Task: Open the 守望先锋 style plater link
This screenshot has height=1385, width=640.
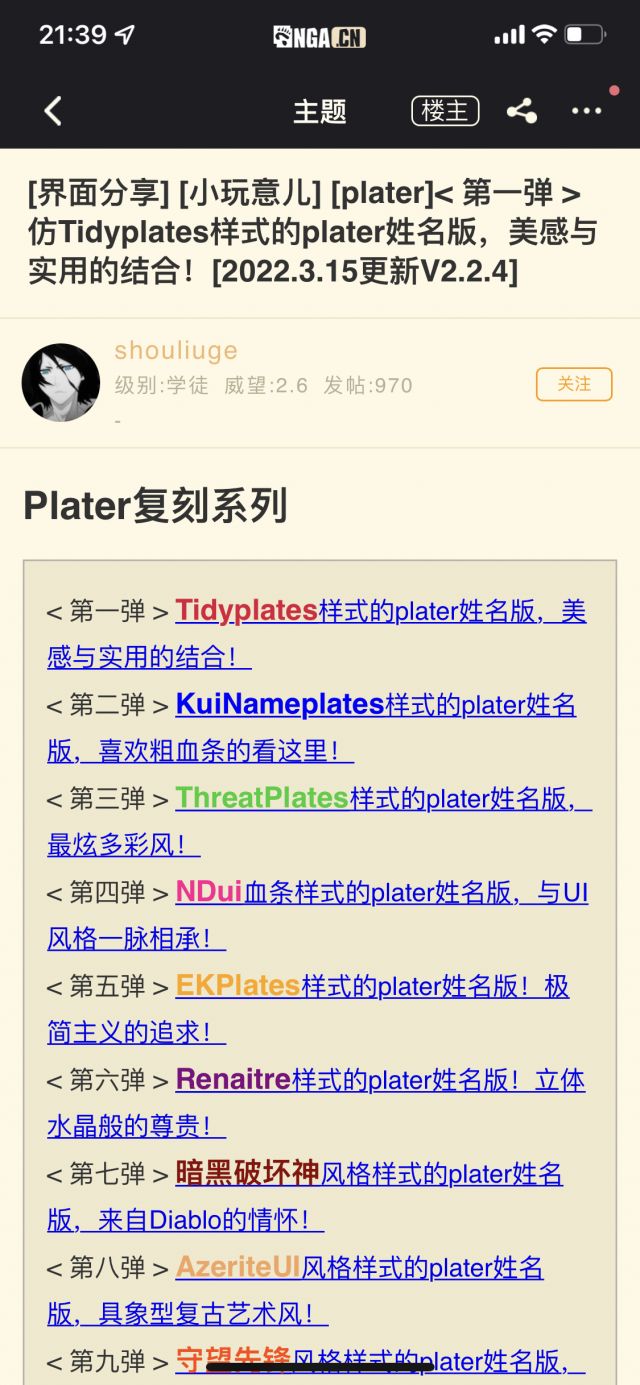Action: point(381,1361)
